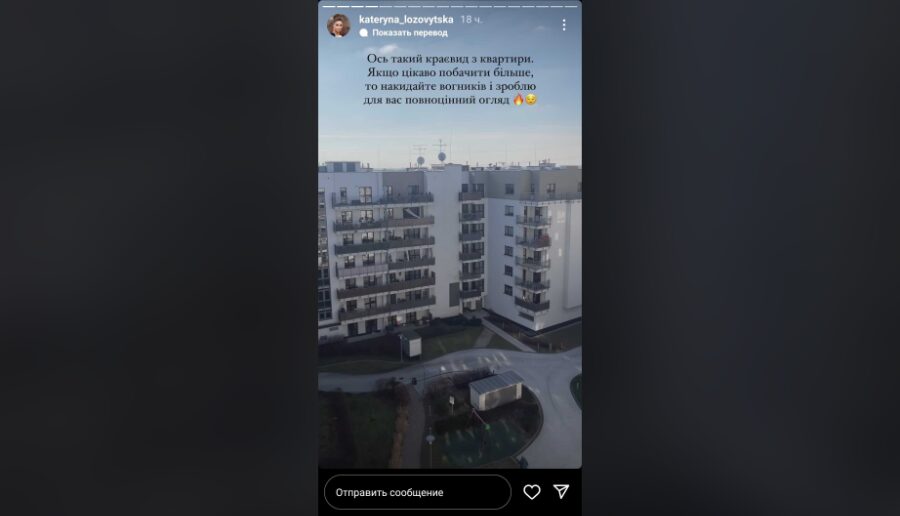Open the story overflow menu
This screenshot has width=900, height=516.
tap(564, 25)
